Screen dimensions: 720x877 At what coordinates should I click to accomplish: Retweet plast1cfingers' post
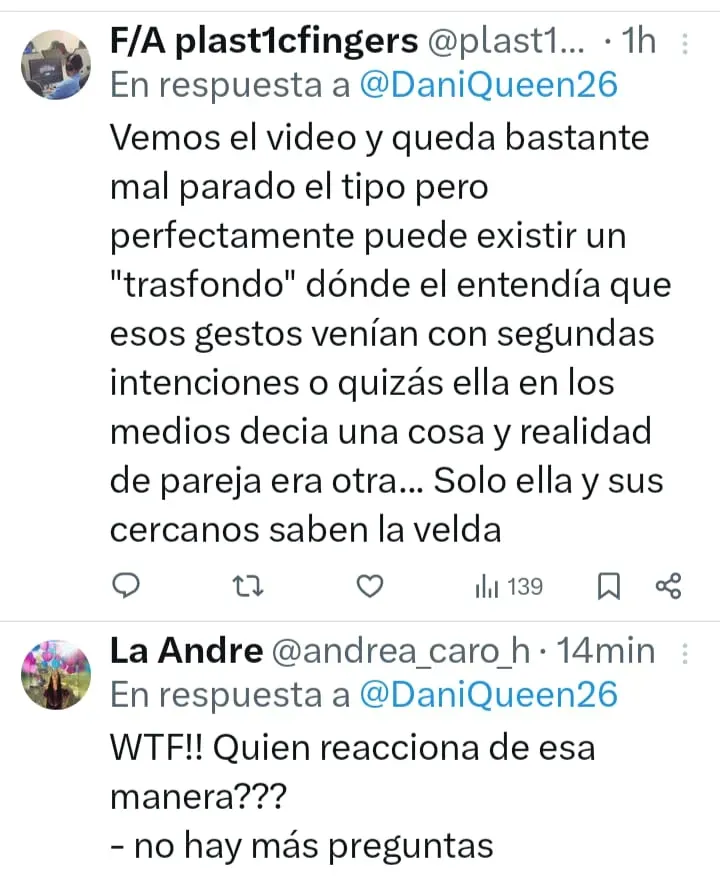tap(247, 587)
